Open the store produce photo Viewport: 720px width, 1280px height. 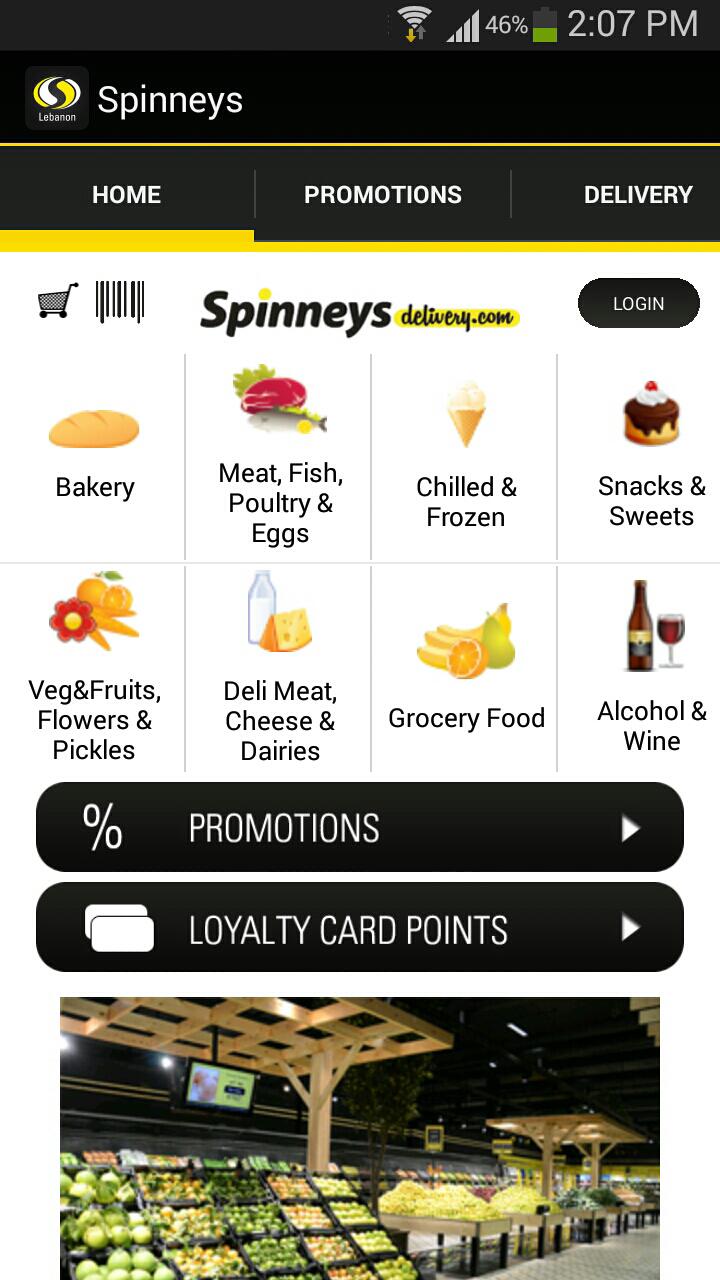[x=360, y=1140]
